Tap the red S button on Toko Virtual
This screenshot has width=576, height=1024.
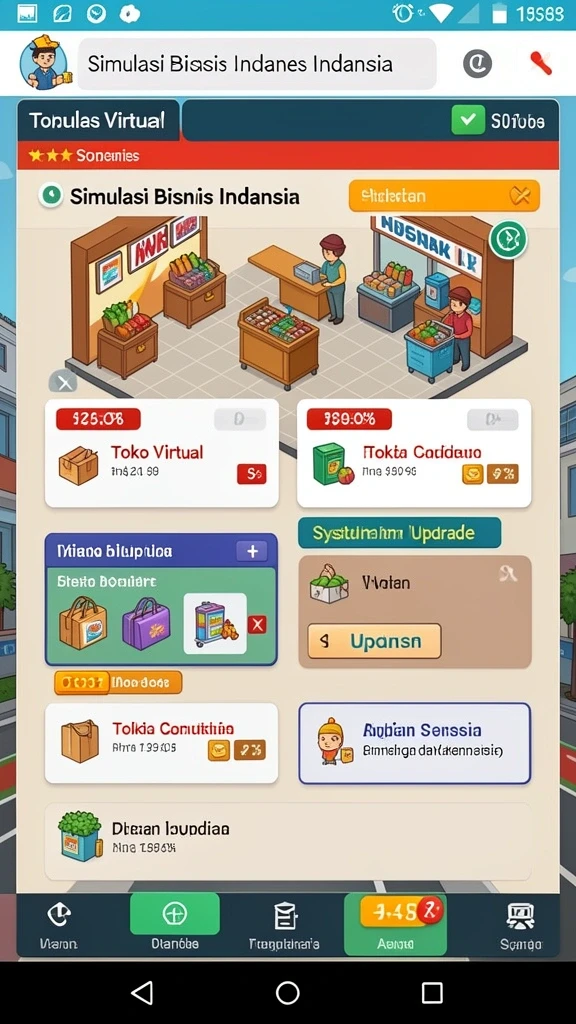click(x=251, y=473)
